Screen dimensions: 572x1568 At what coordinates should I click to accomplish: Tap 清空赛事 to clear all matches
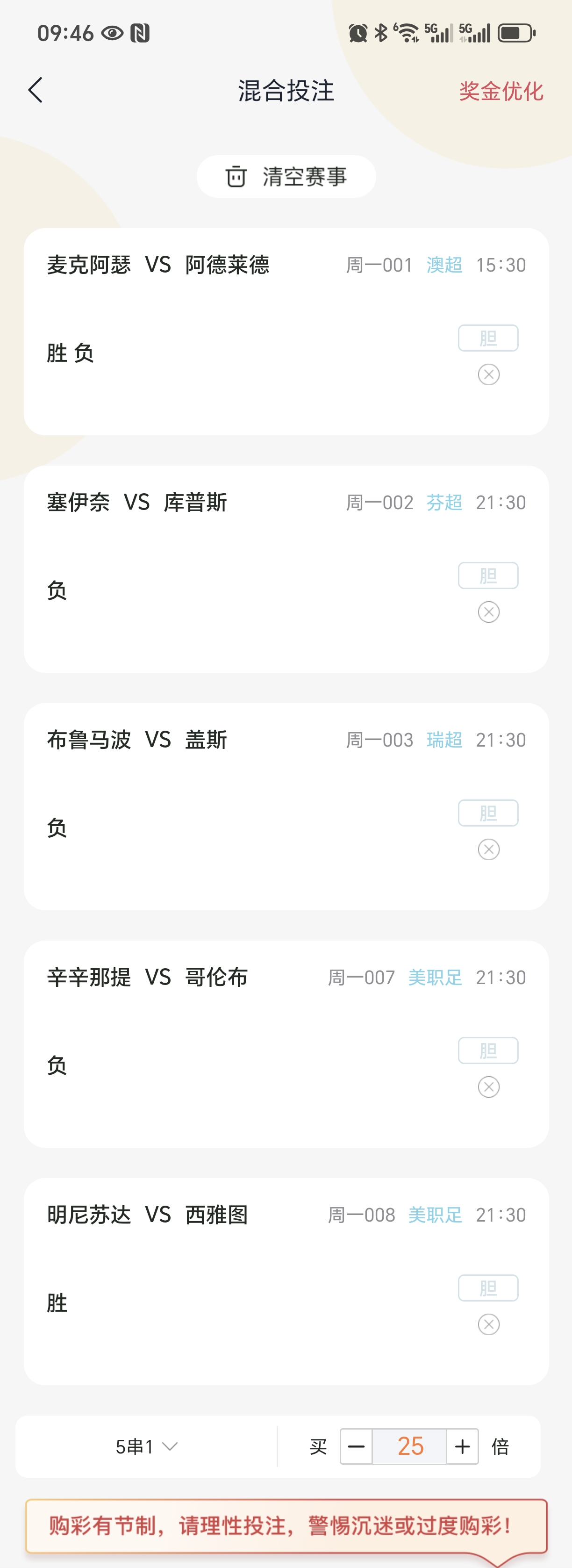pyautogui.click(x=286, y=177)
